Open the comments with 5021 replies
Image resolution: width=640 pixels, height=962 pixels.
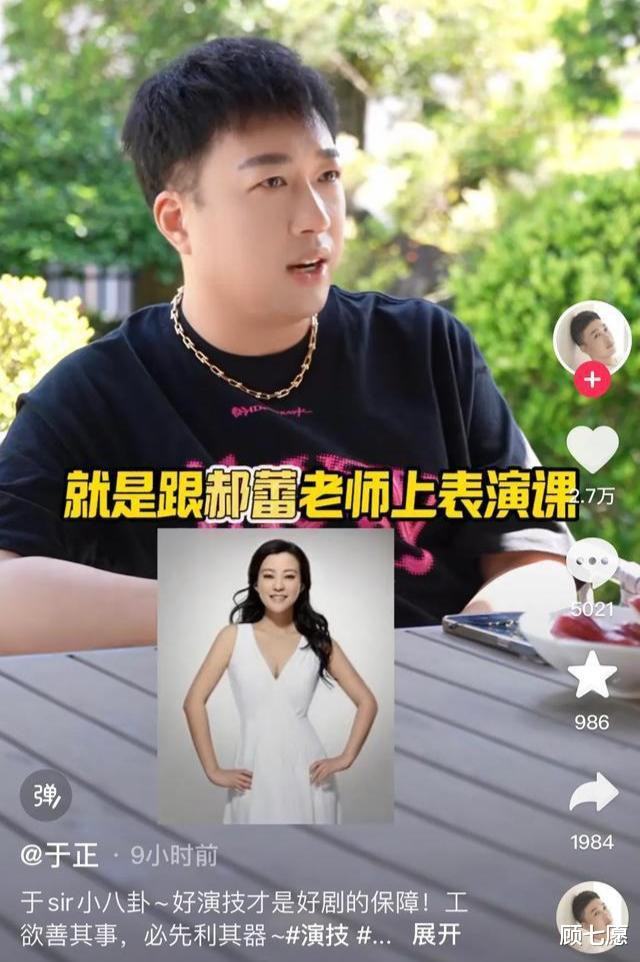592,562
